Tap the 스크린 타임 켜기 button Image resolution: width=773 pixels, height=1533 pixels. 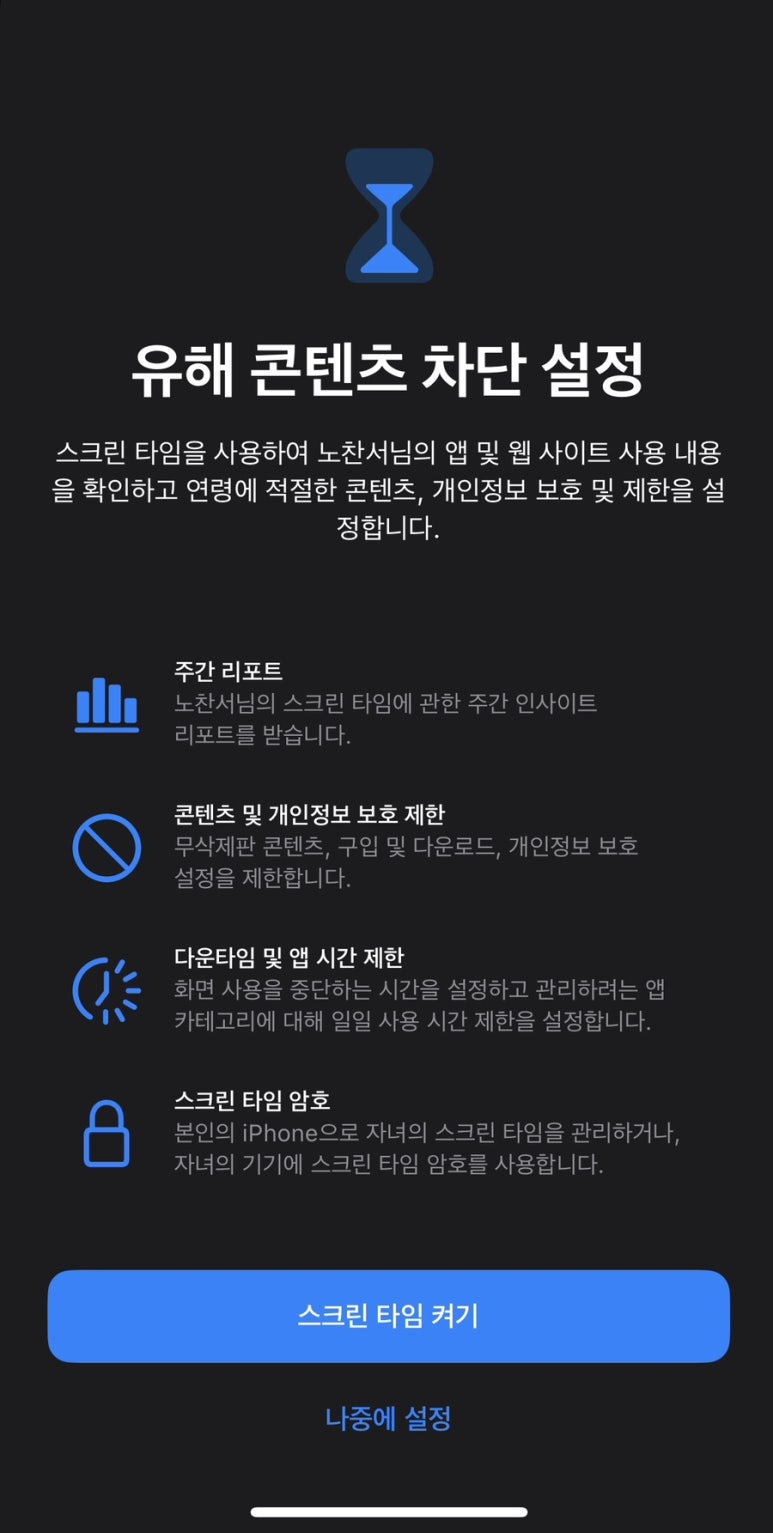point(388,1316)
